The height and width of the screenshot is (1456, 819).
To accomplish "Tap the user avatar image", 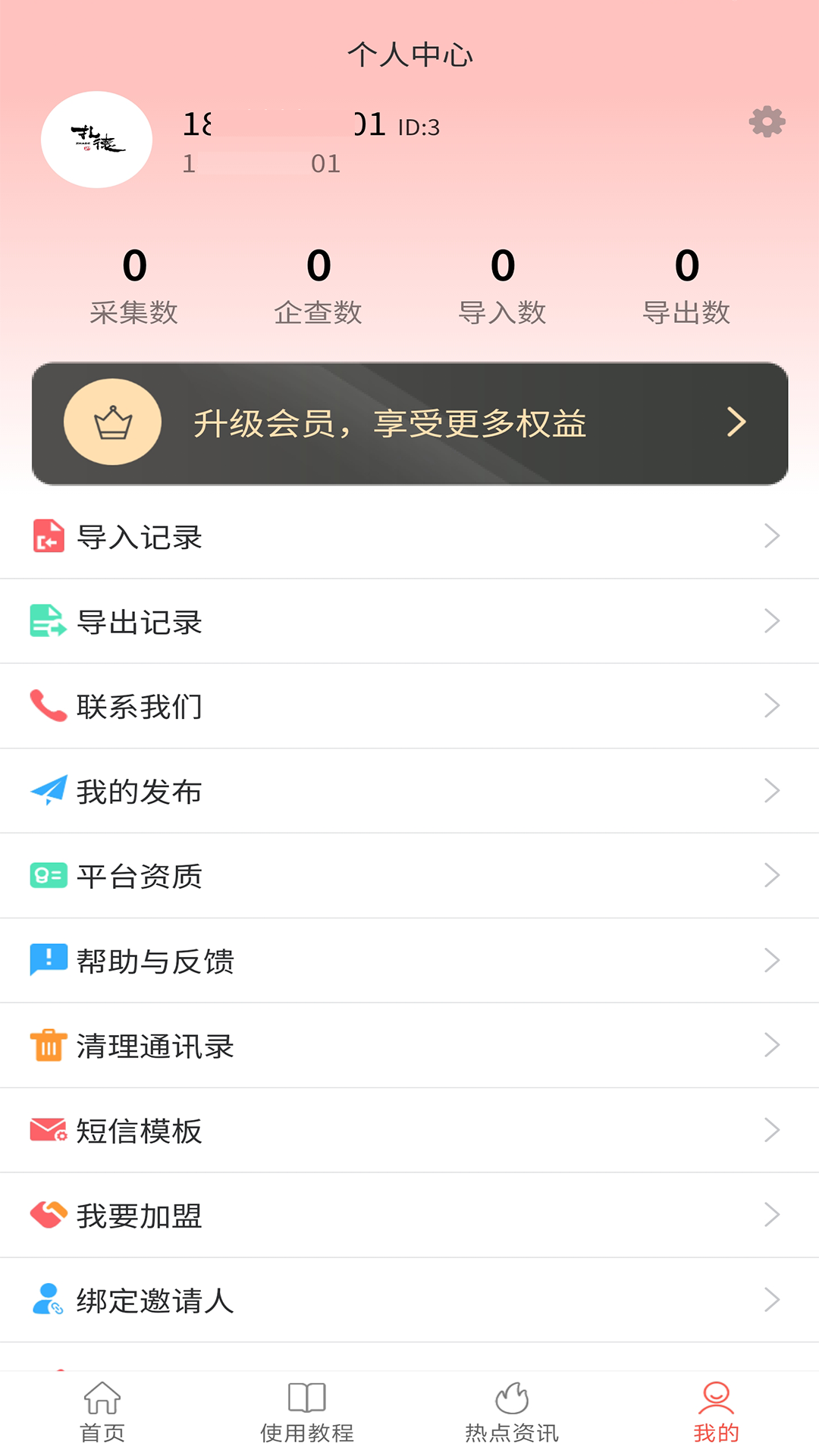I will tap(97, 140).
